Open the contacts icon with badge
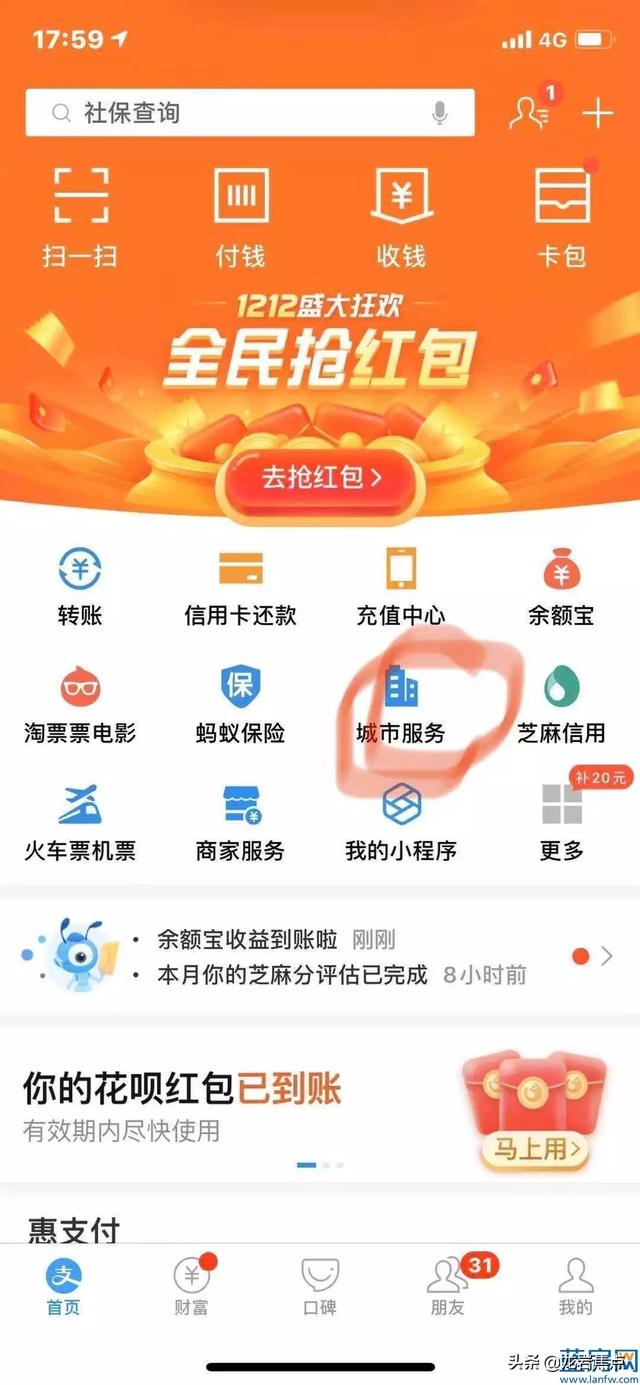Screen dimensions: 640x1385 (528, 113)
